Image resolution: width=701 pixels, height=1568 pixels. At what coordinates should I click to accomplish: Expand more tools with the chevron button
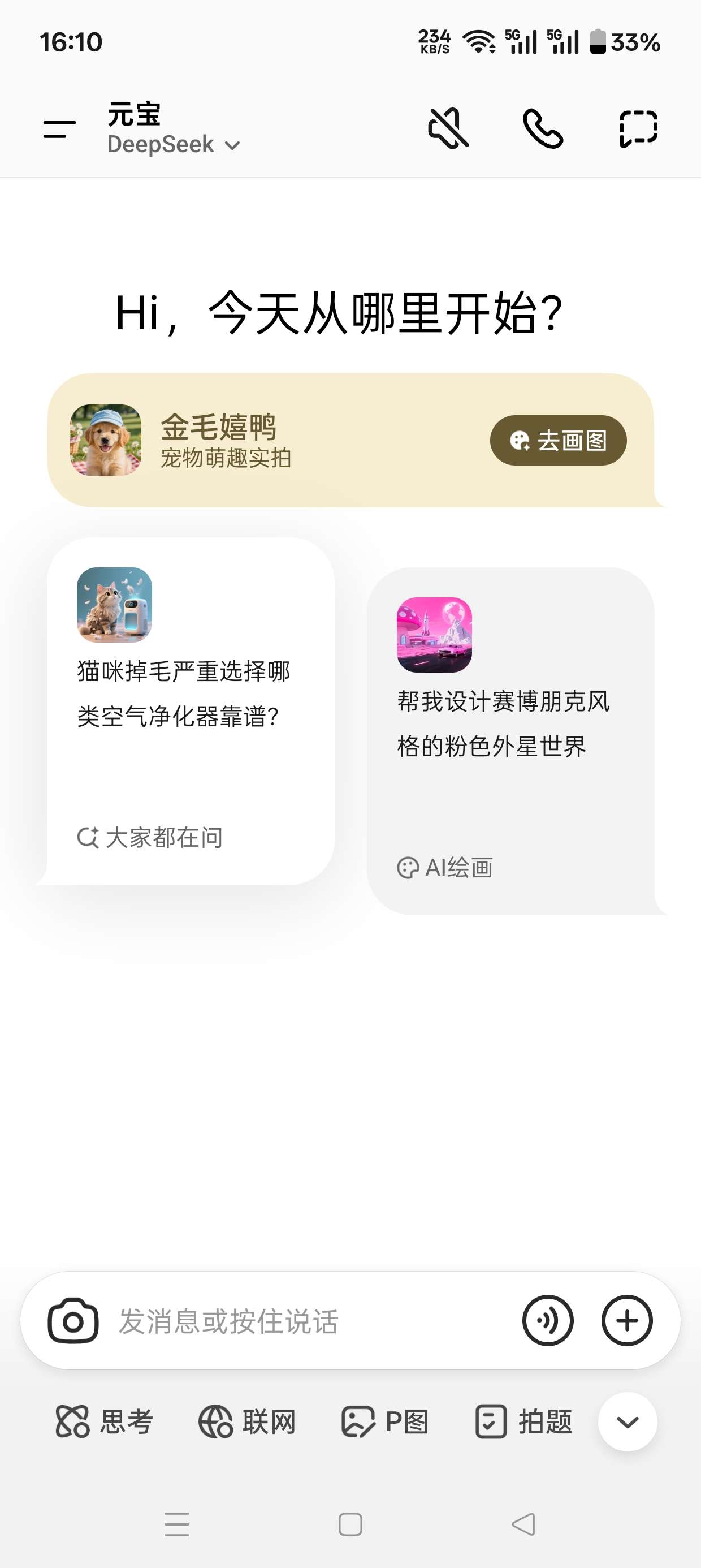click(628, 1422)
